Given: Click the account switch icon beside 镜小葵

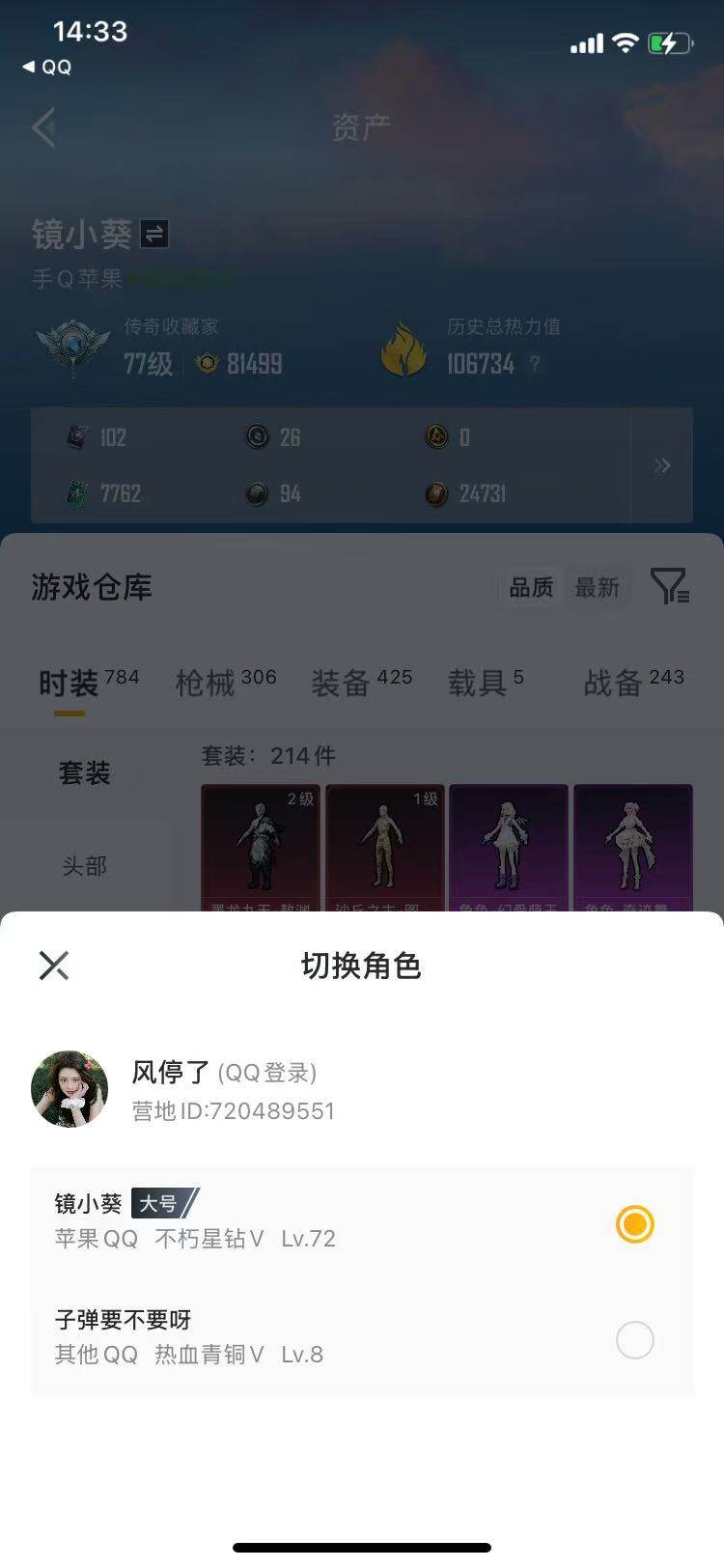Looking at the screenshot, I should tap(155, 235).
